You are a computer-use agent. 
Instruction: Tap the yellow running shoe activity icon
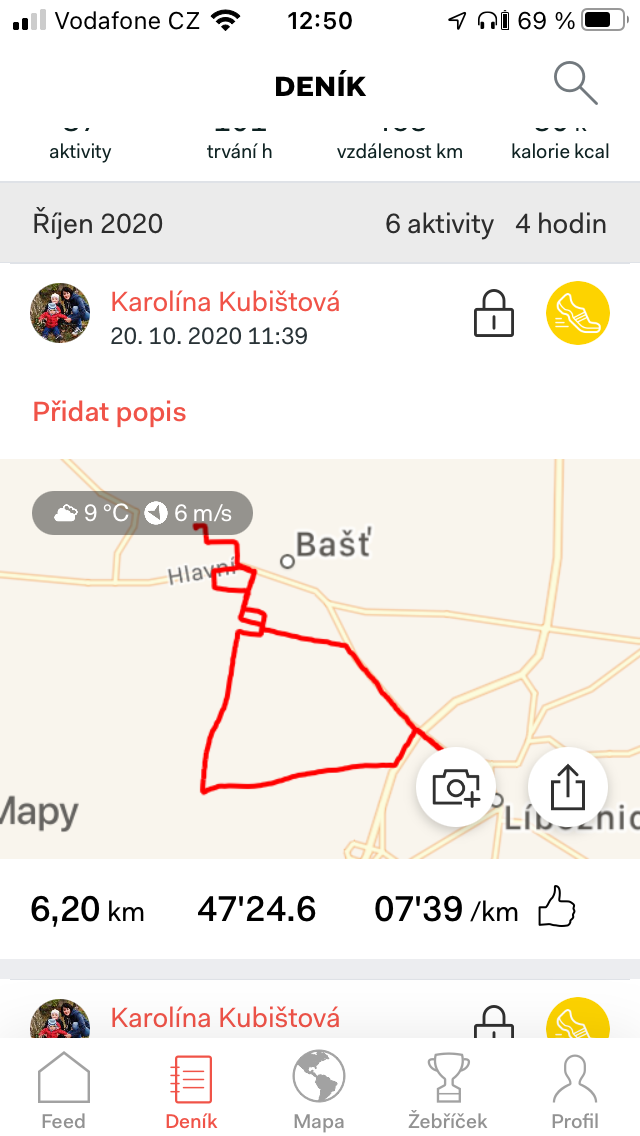578,314
